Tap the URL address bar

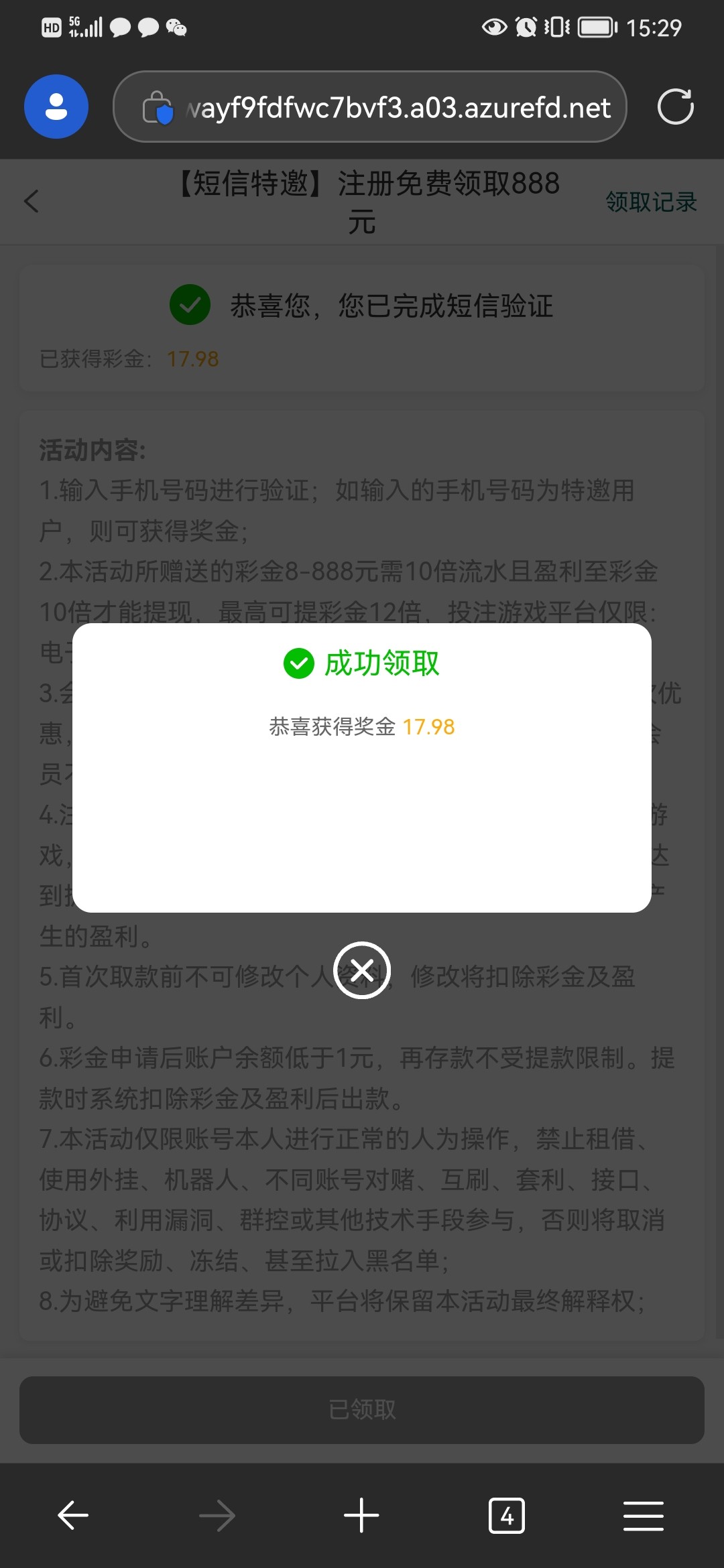(396, 107)
